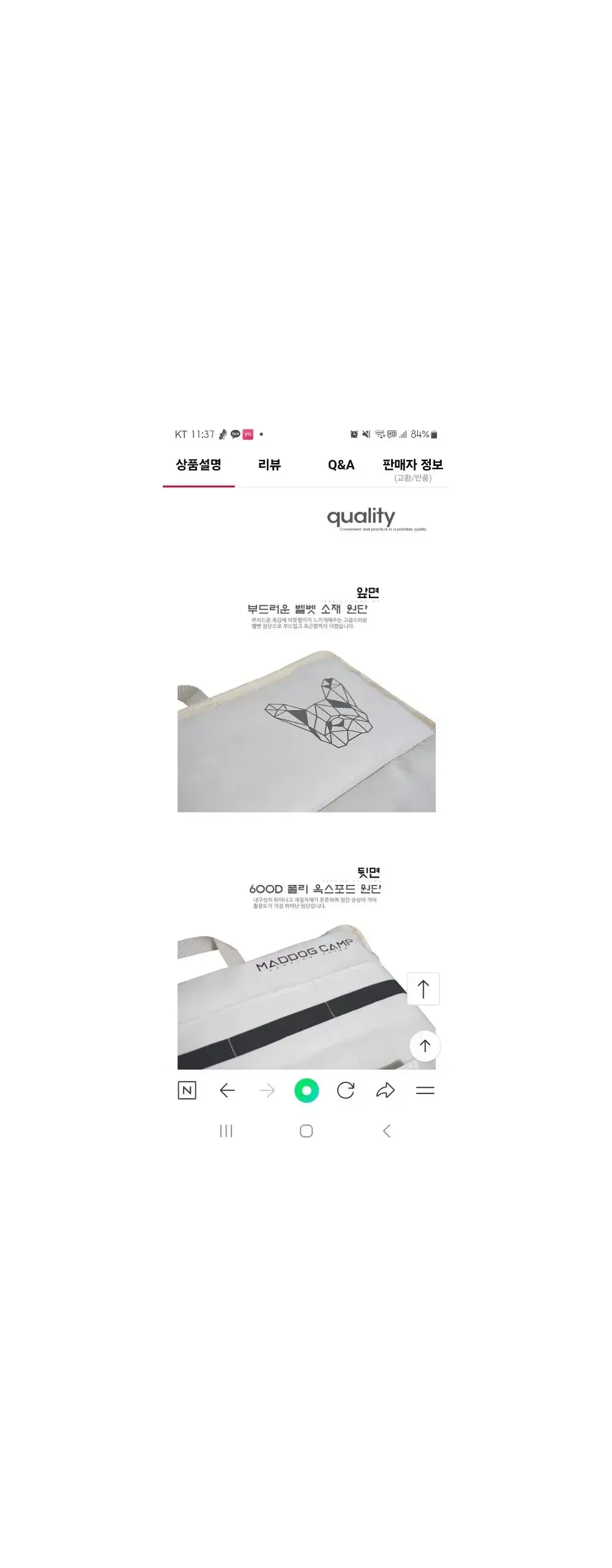The height and width of the screenshot is (1568, 612).
Task: Open the system recent apps view
Action: tap(226, 1131)
